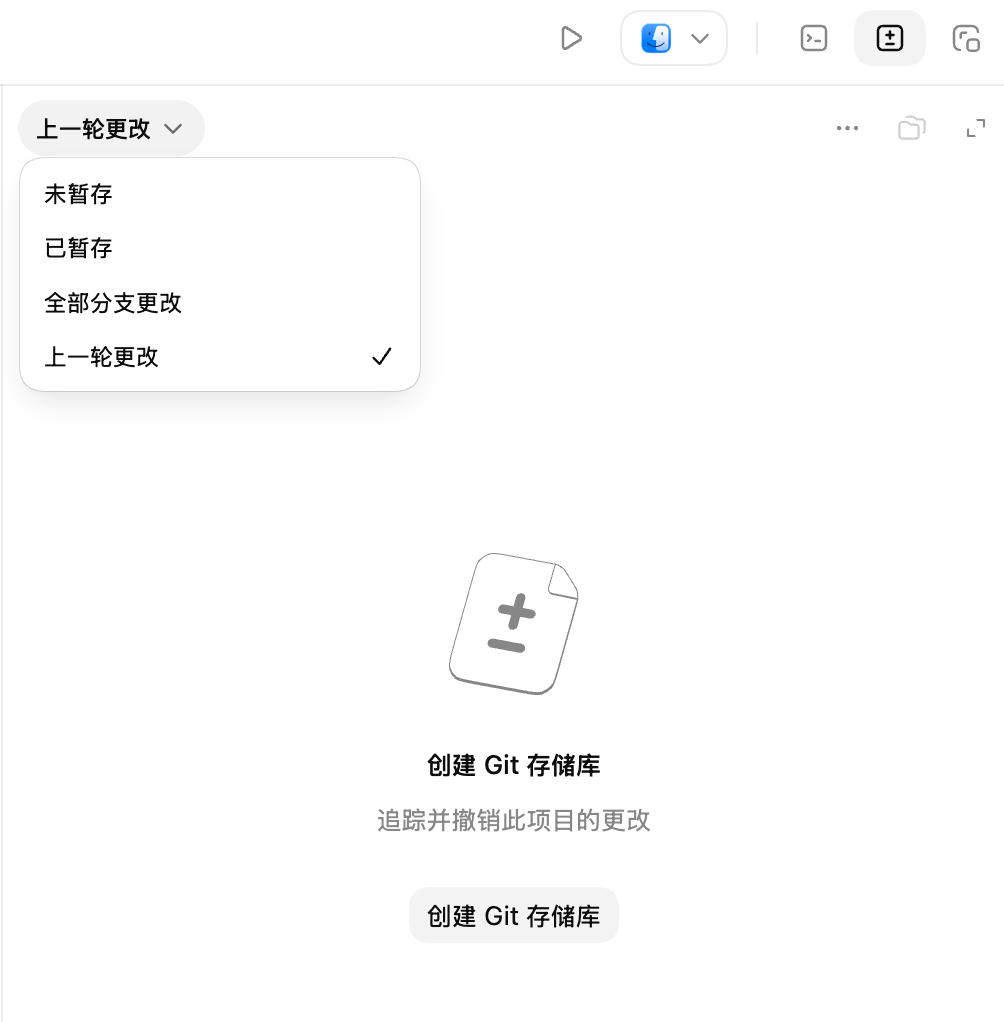Open the Finder target dropdown
1004x1022 pixels.
click(x=674, y=39)
